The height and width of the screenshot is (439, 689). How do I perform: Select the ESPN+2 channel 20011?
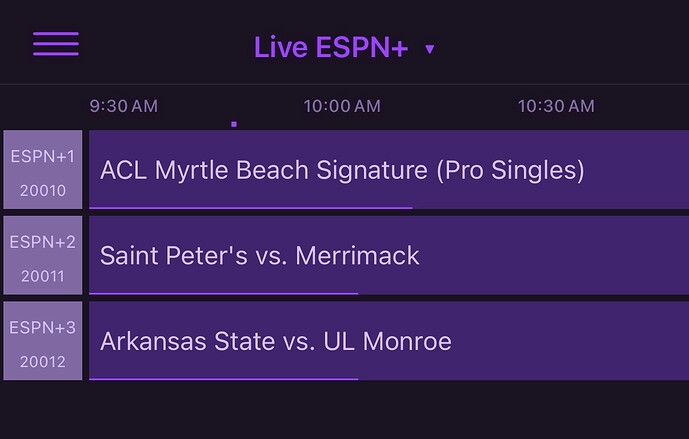[x=43, y=256]
